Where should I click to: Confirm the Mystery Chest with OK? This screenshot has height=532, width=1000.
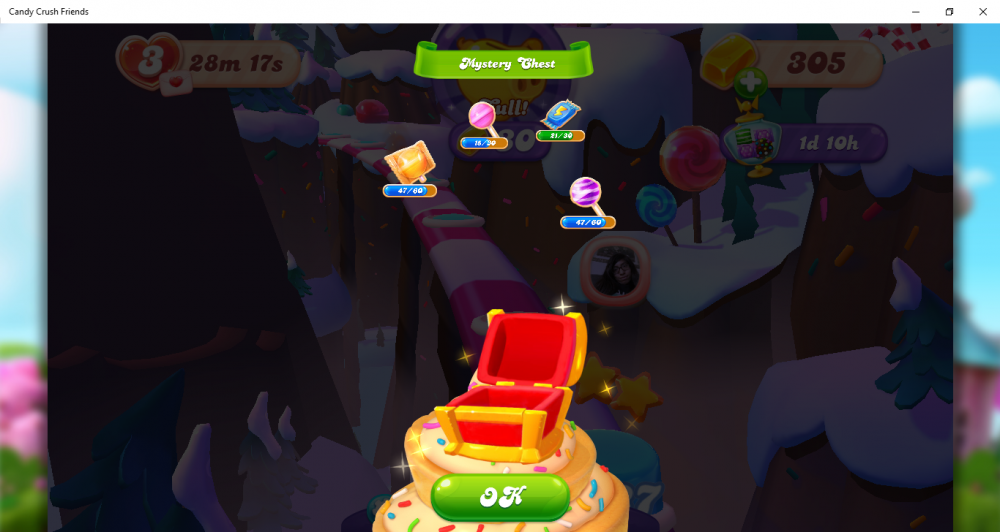(500, 497)
